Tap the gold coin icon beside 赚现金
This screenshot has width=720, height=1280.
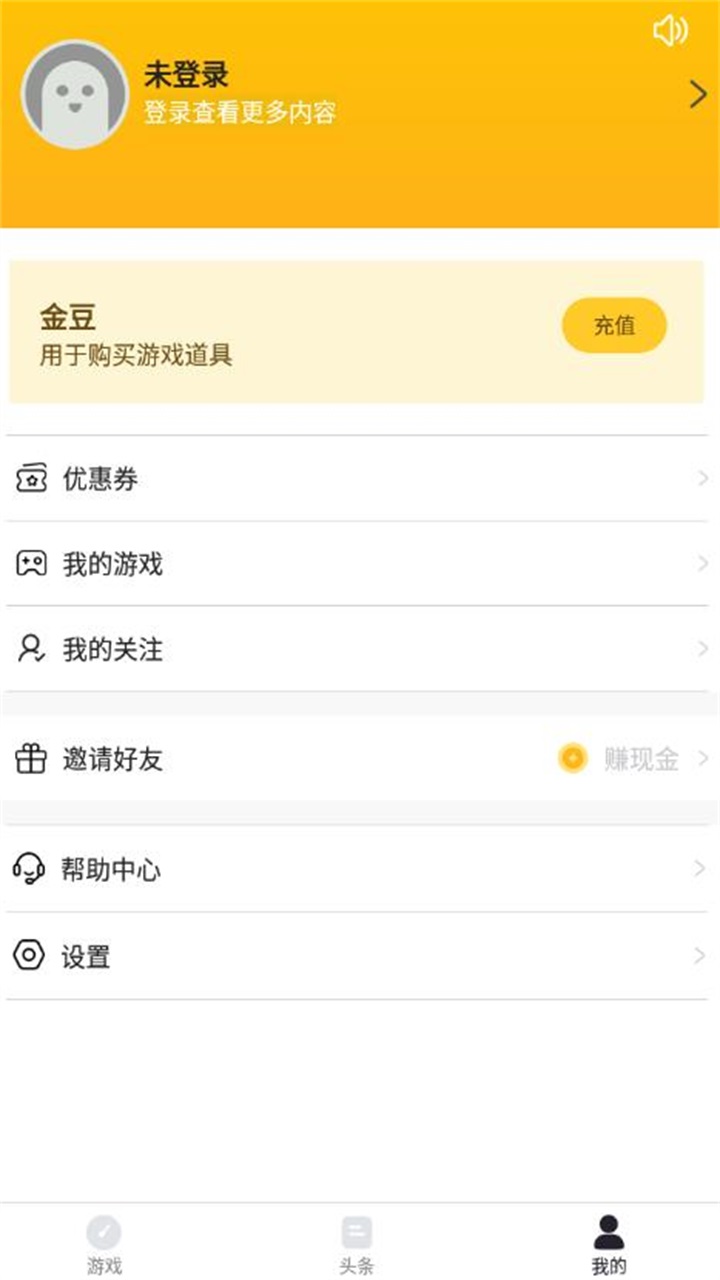coord(572,760)
